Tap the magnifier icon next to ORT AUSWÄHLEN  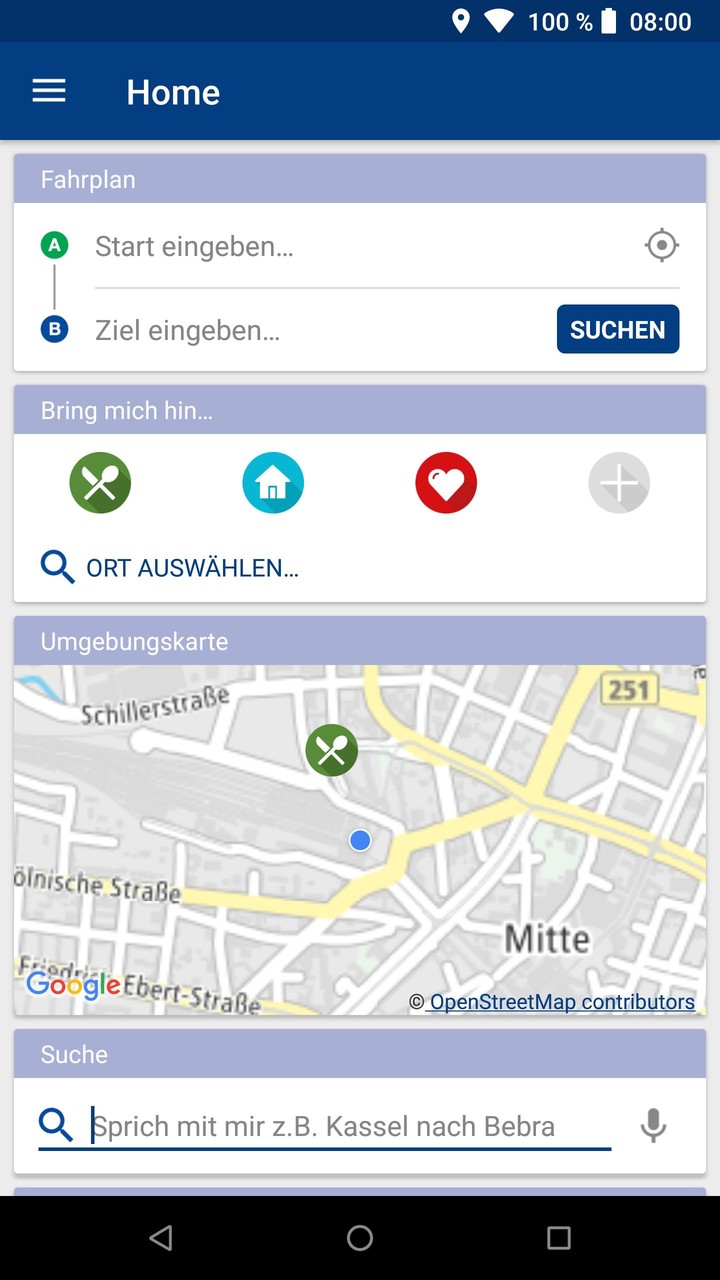(x=57, y=566)
